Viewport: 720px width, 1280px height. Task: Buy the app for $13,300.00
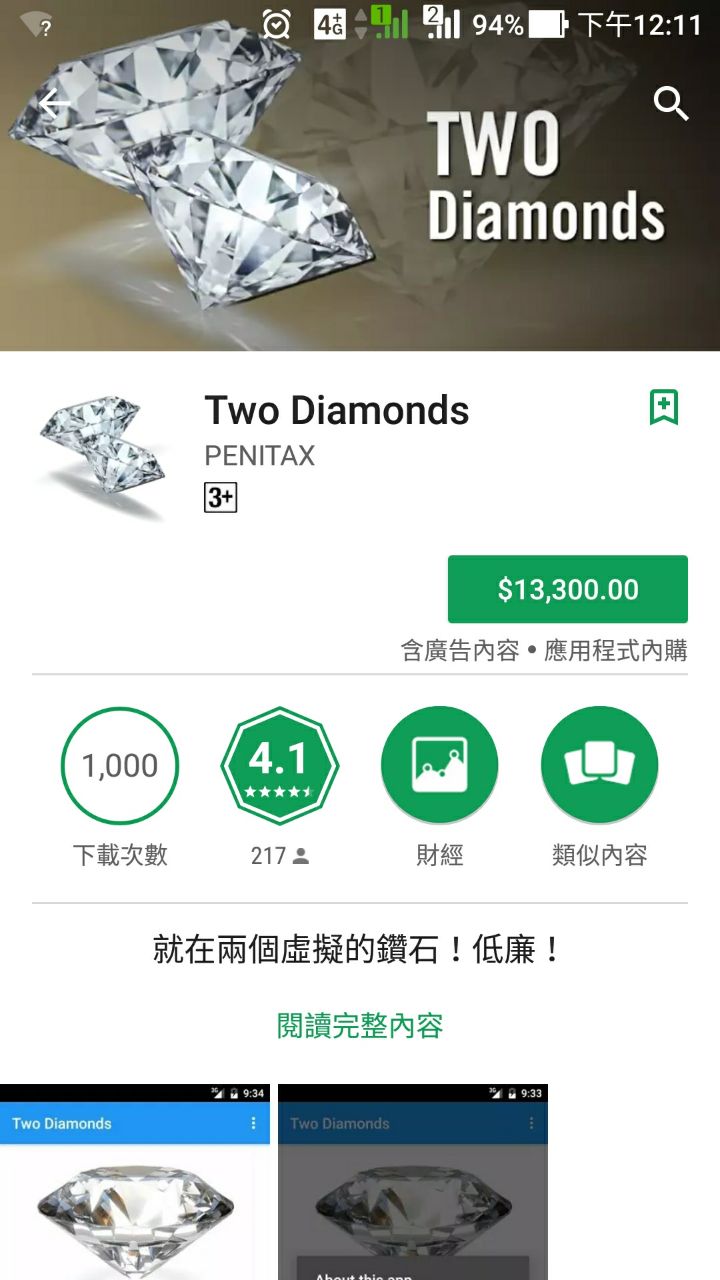coord(567,590)
